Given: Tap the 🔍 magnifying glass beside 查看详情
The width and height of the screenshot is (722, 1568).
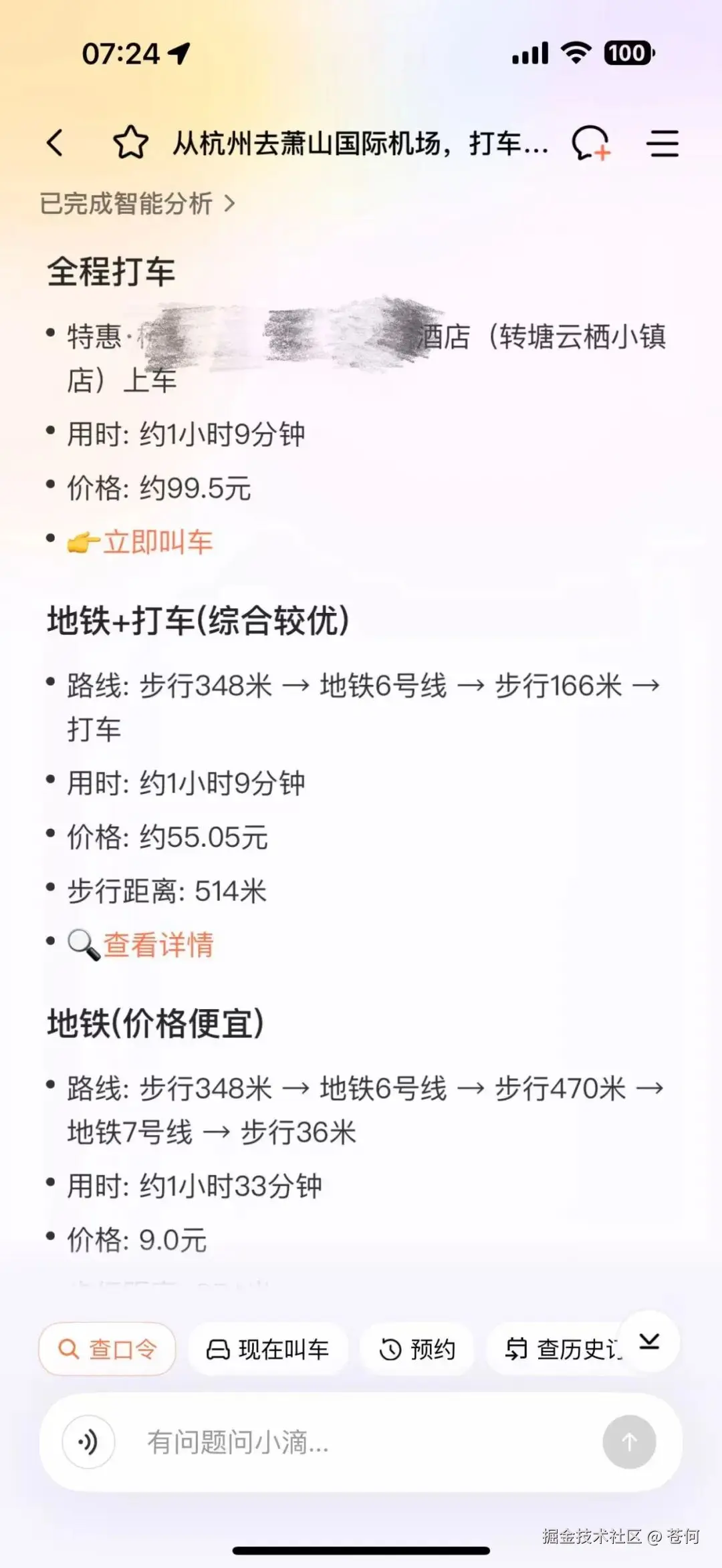Looking at the screenshot, I should 82,944.
